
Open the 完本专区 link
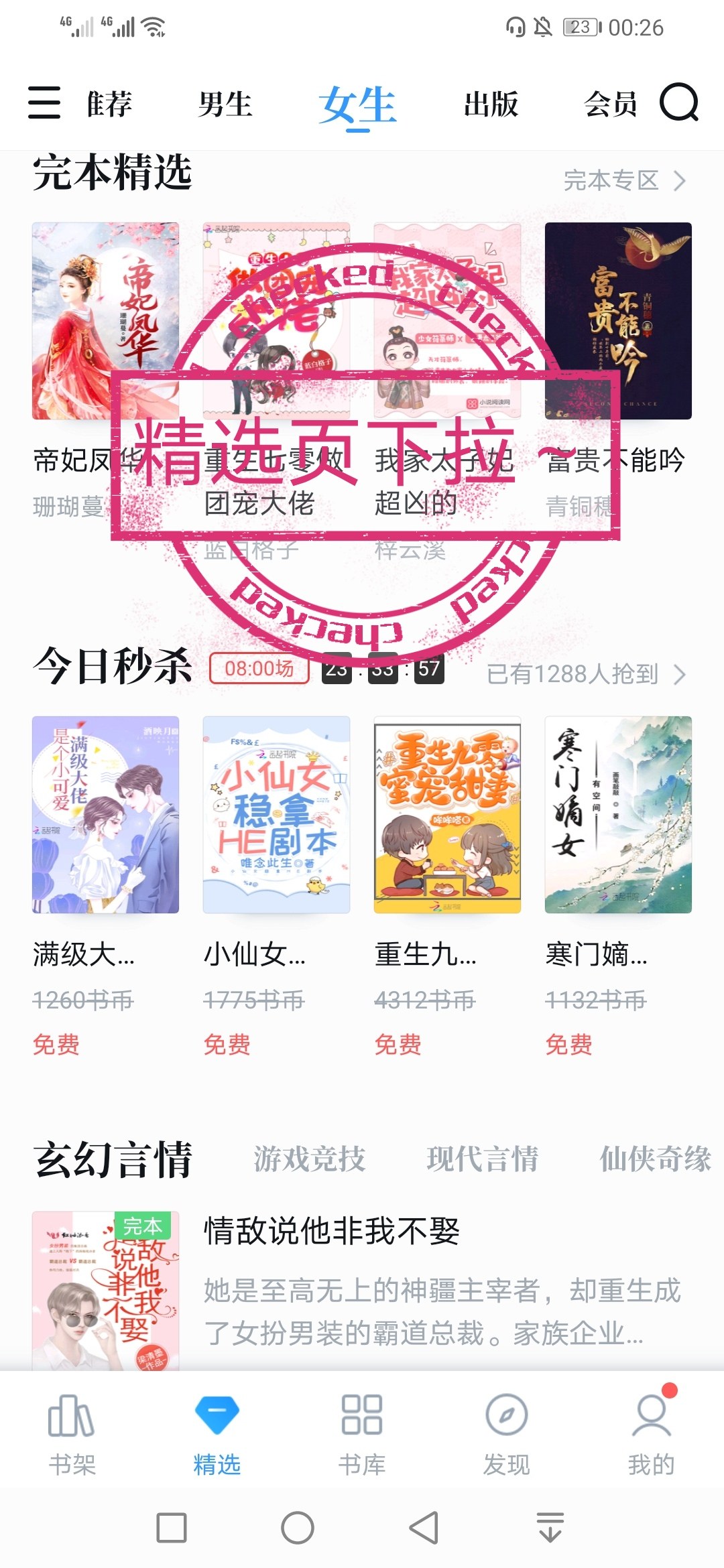(623, 181)
